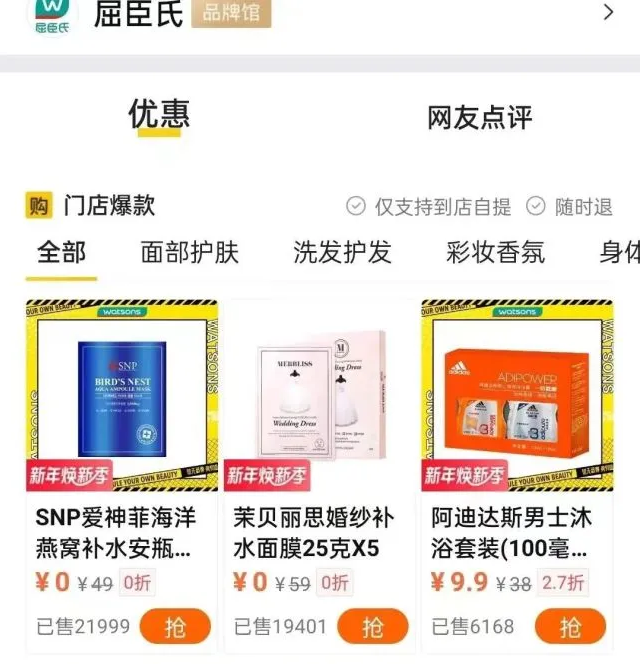Open the 阿迪达斯男士沐浴套装 product card
This screenshot has width=640, height=664.
[517, 396]
